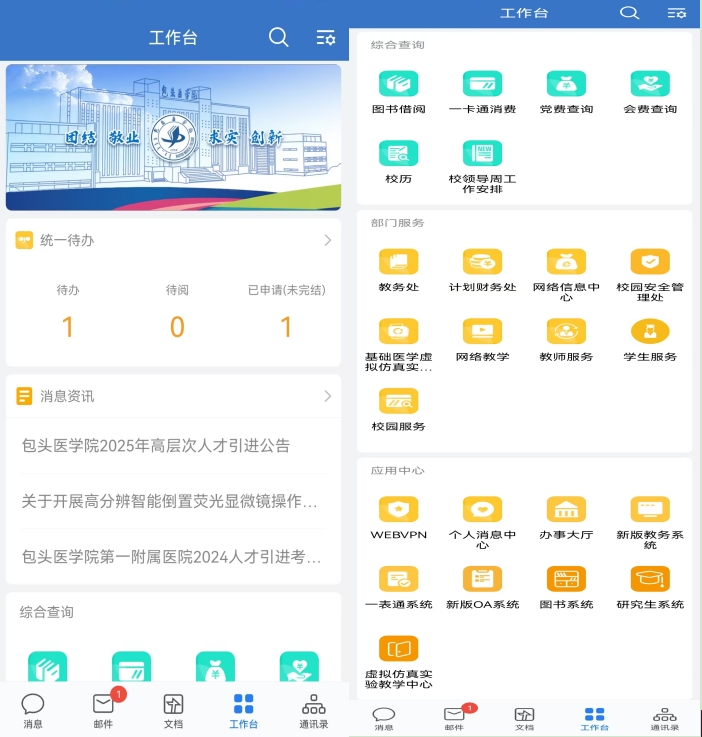The height and width of the screenshot is (737, 702).
Task: Open 办事大厅
Action: [566, 517]
